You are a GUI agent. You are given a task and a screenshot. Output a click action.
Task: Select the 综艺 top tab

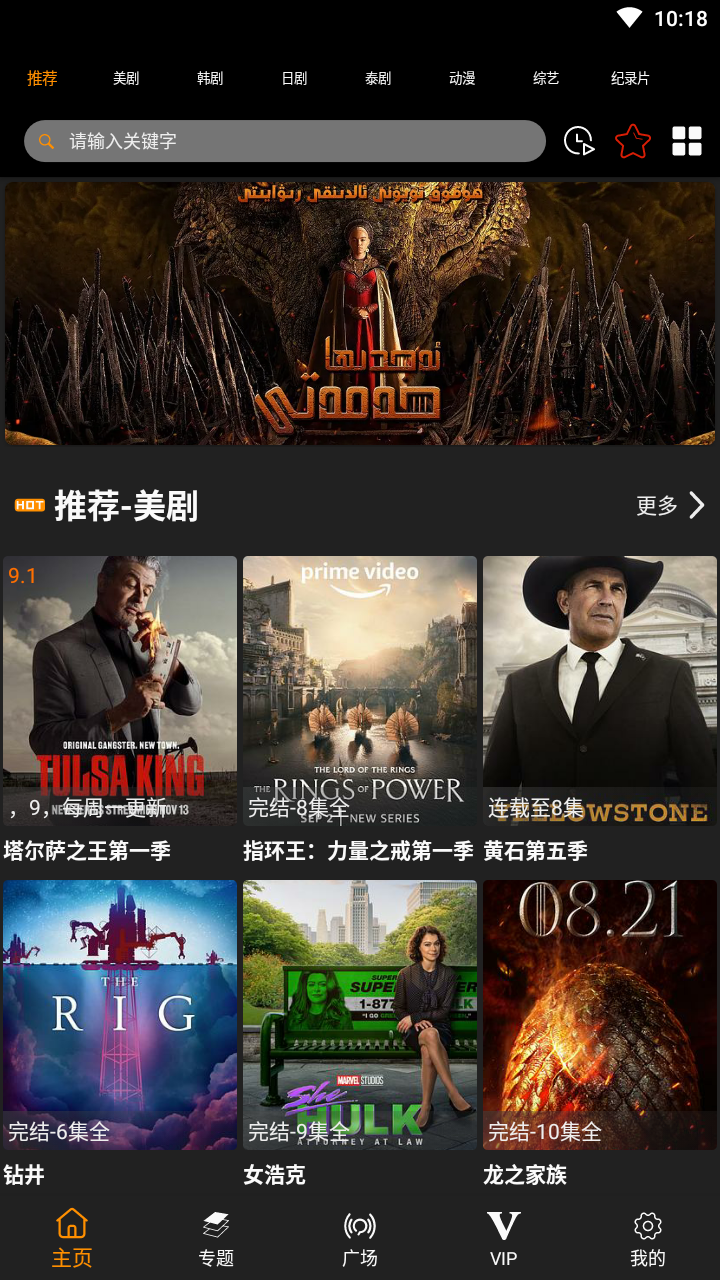[x=546, y=78]
